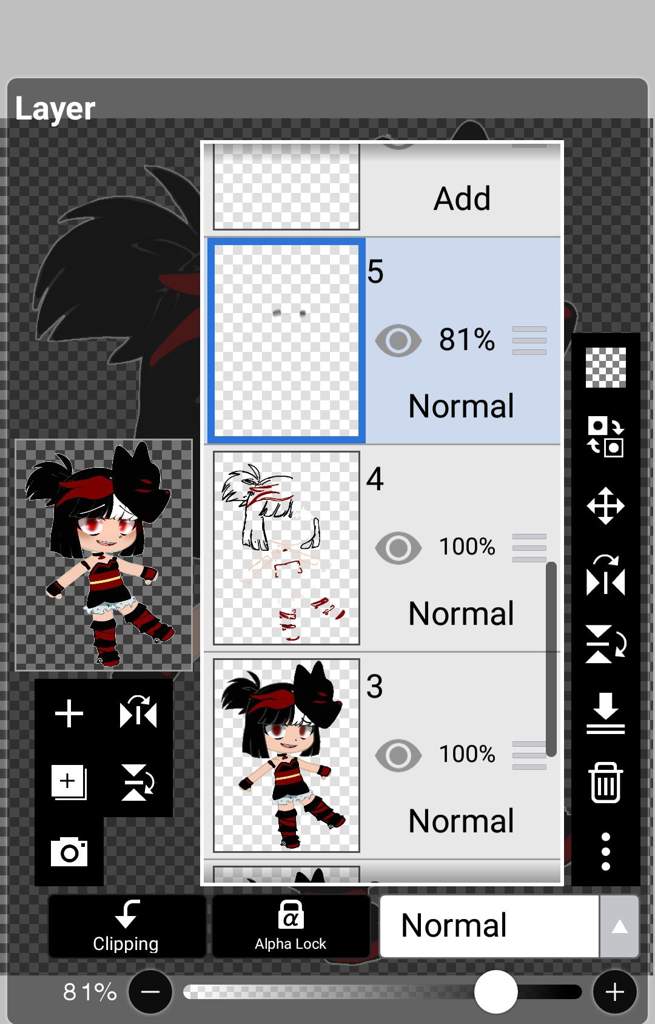Add layer from camera photo
Image resolution: width=655 pixels, height=1024 pixels.
tap(69, 852)
